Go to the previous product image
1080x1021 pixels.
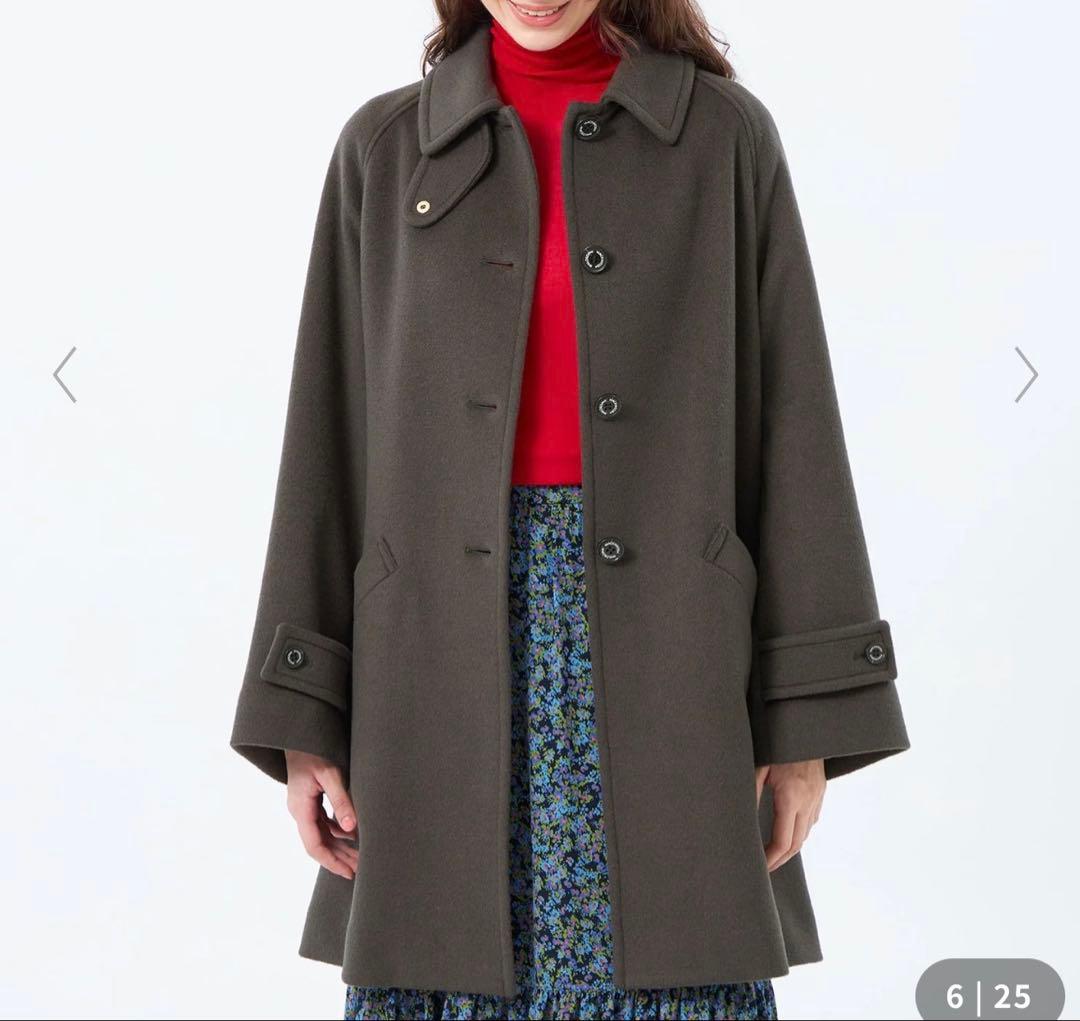(65, 375)
